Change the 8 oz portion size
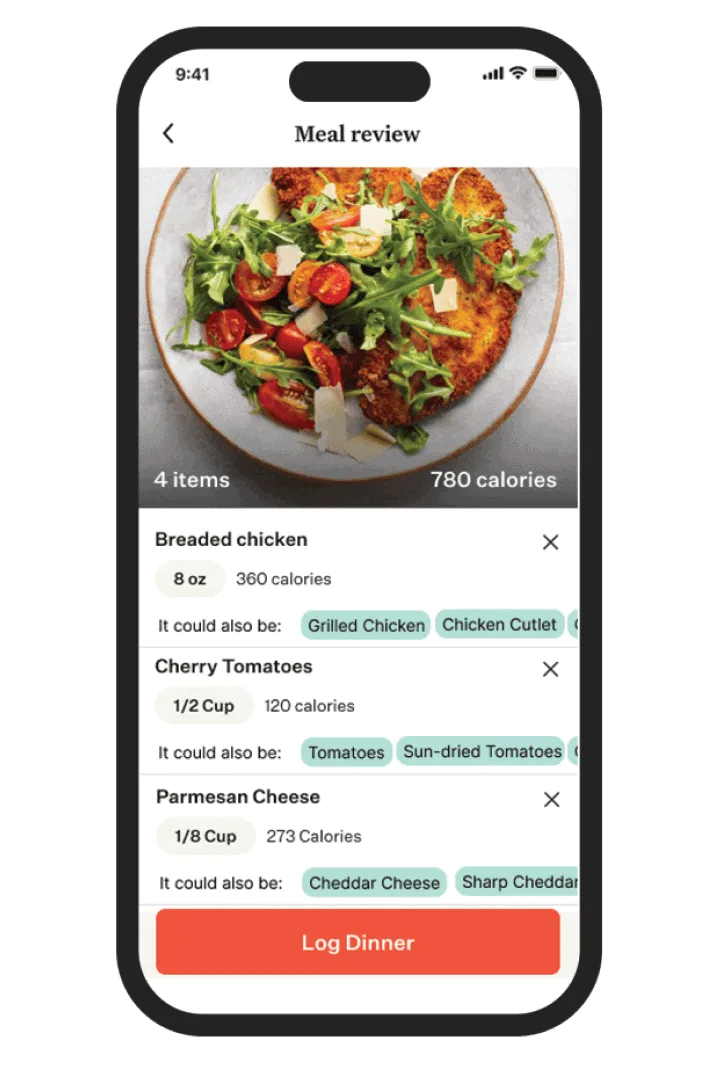This screenshot has width=717, height=1077. [189, 578]
